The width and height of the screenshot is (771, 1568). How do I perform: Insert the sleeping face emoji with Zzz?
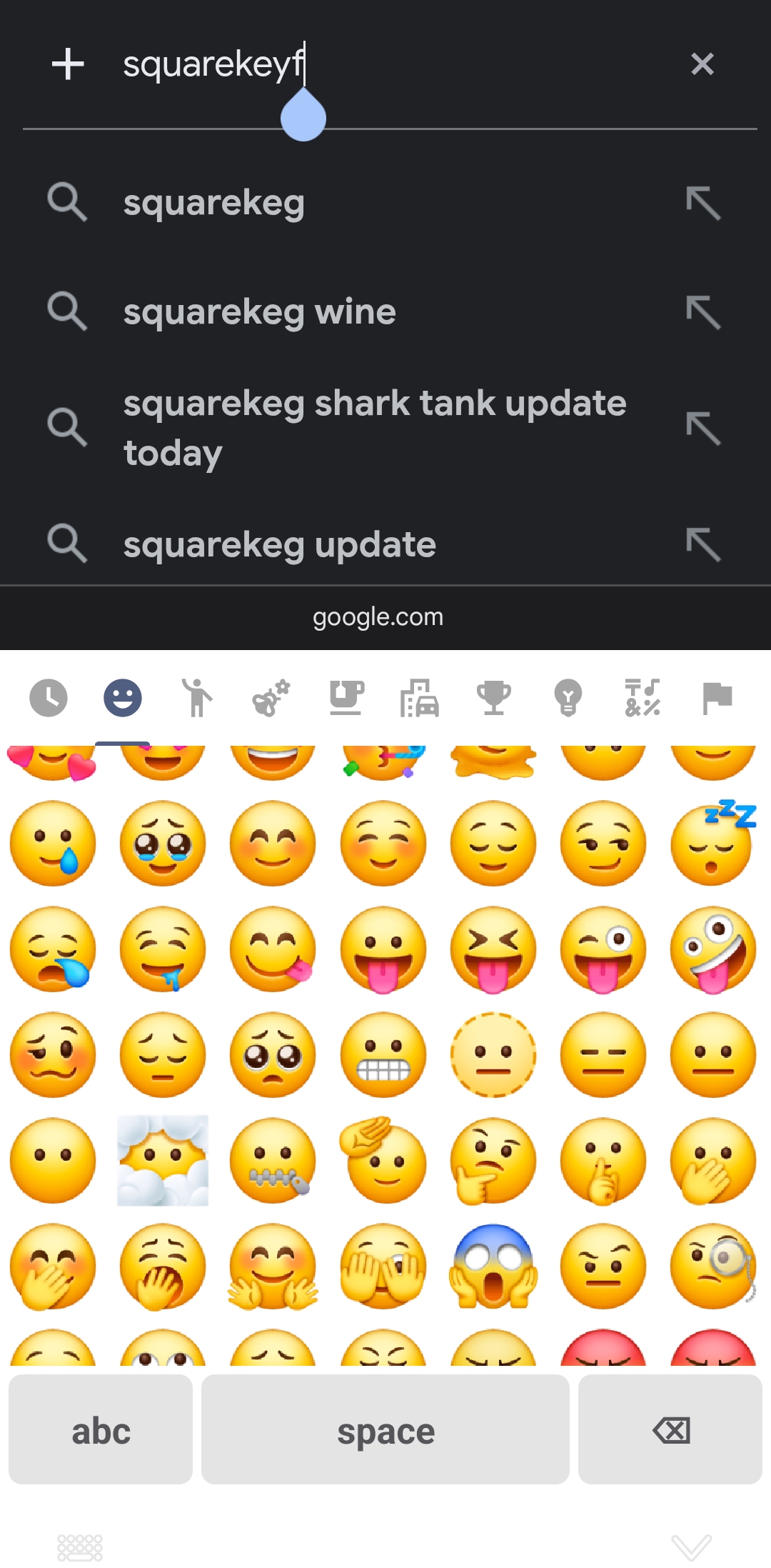713,843
